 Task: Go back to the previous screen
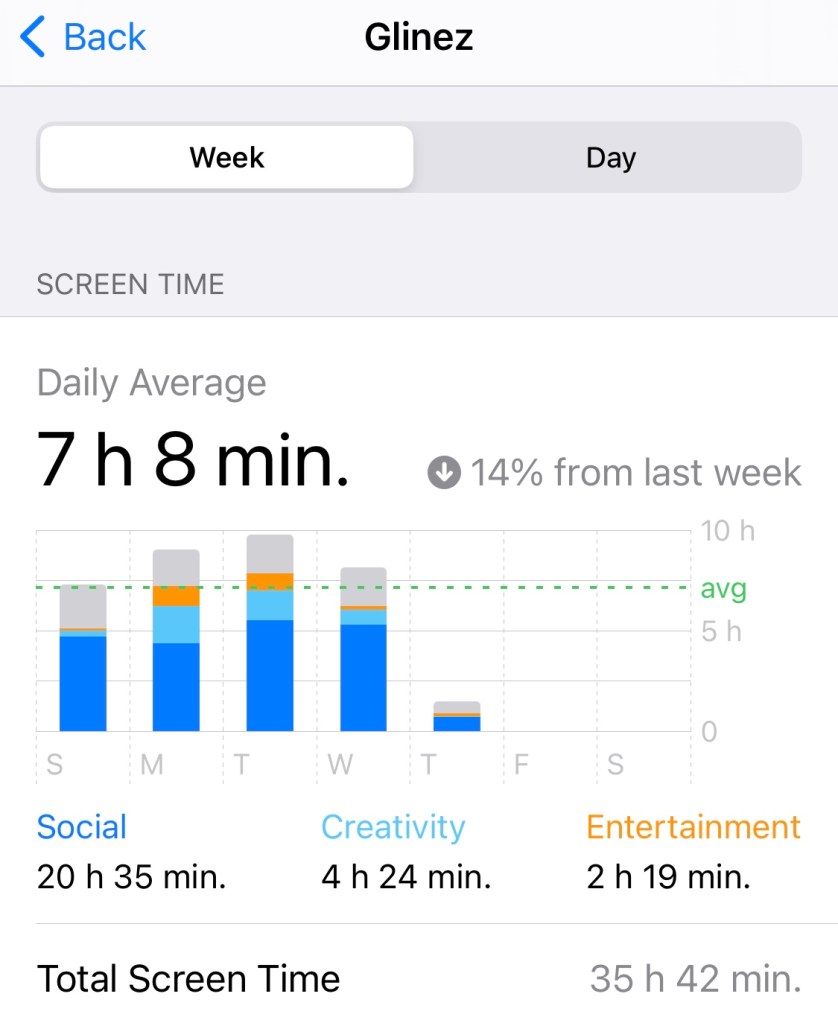[83, 38]
